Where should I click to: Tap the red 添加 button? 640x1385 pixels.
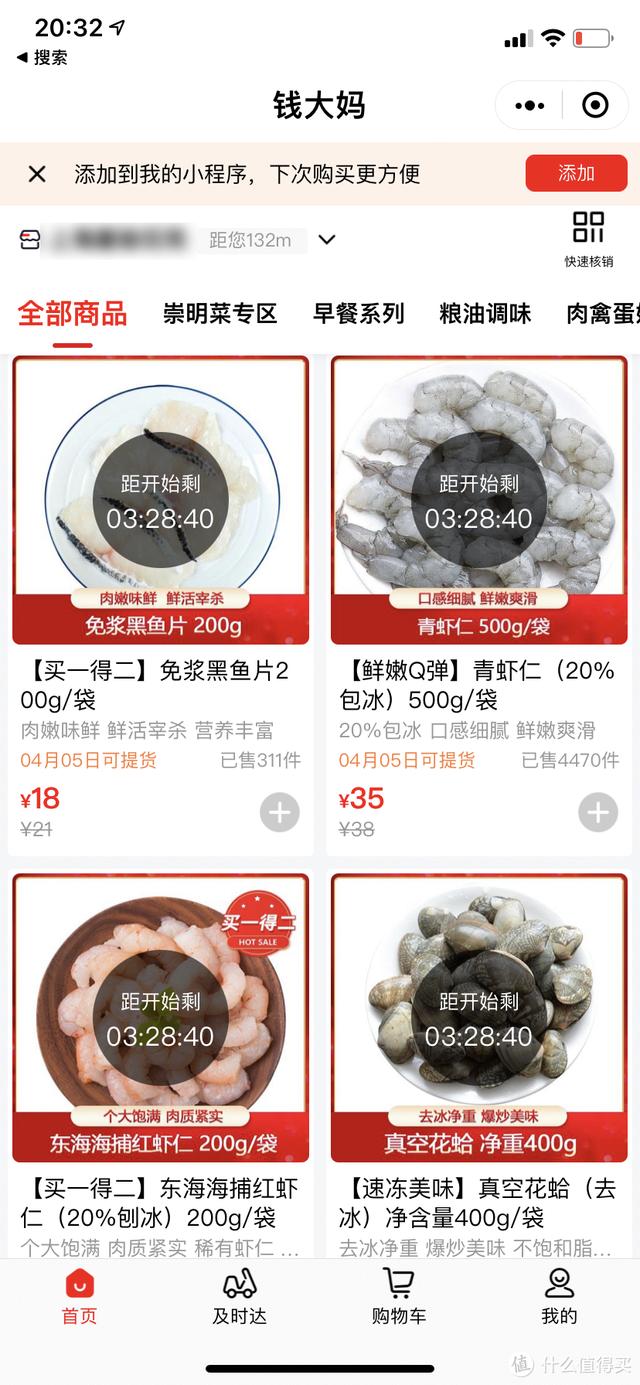click(576, 173)
